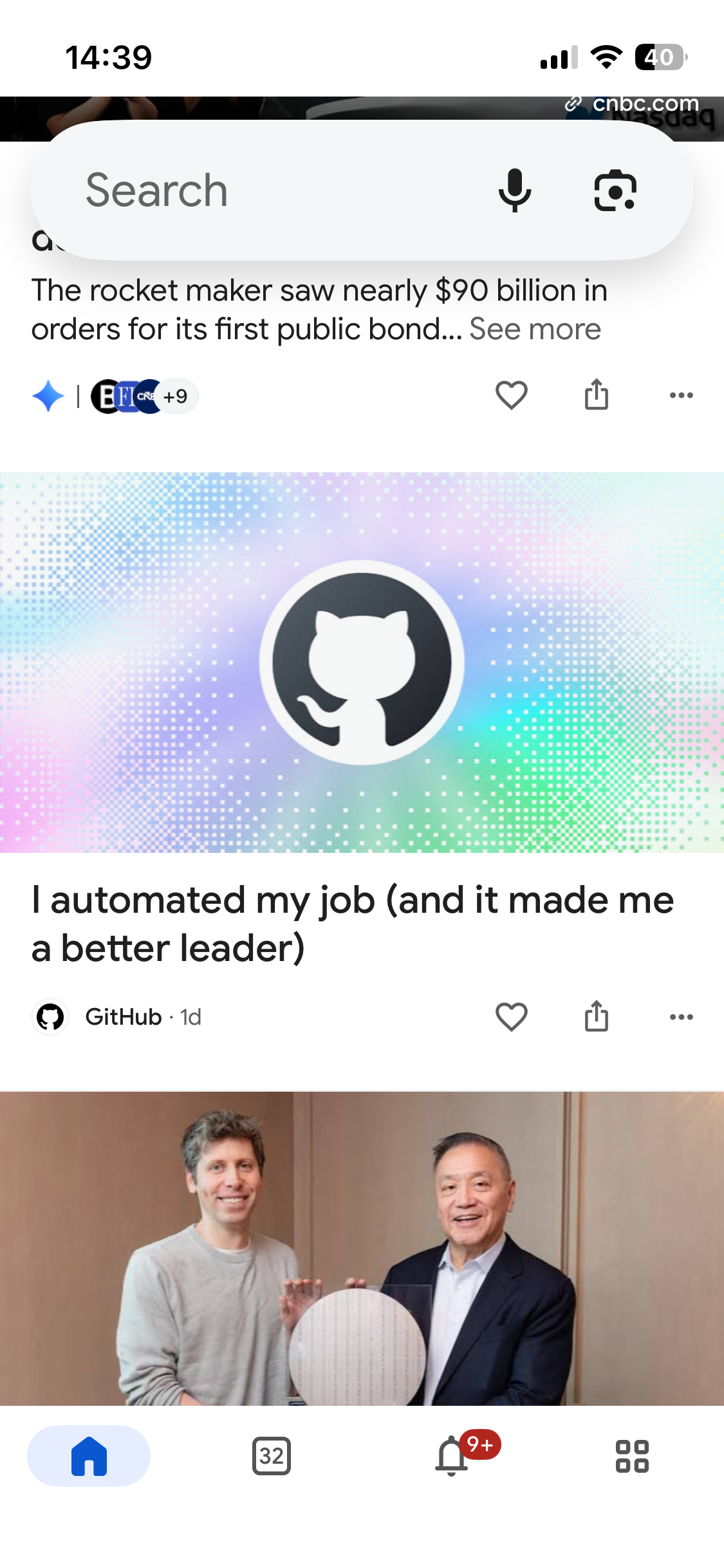Open more options for the GitHub article
Image resolution: width=724 pixels, height=1568 pixels.
pos(682,1017)
